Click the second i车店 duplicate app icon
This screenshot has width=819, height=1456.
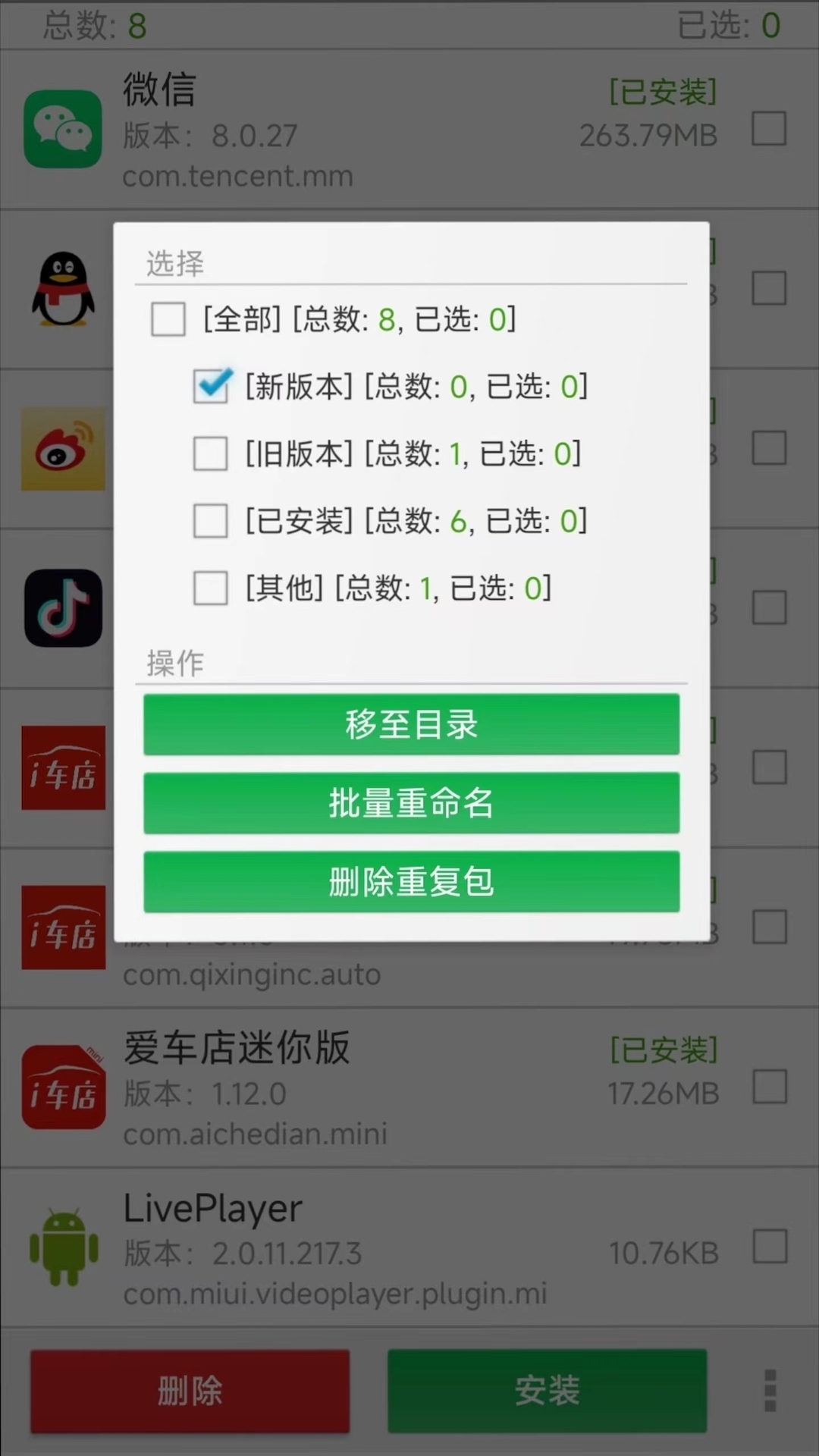63,927
